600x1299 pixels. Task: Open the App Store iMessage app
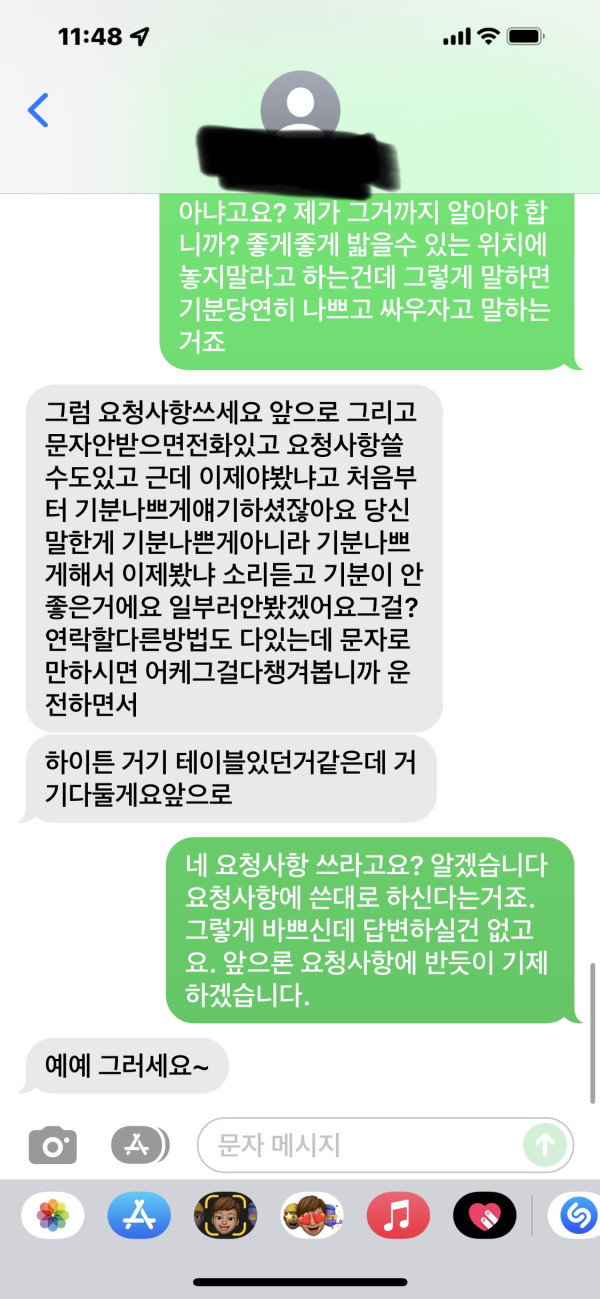tap(139, 1215)
